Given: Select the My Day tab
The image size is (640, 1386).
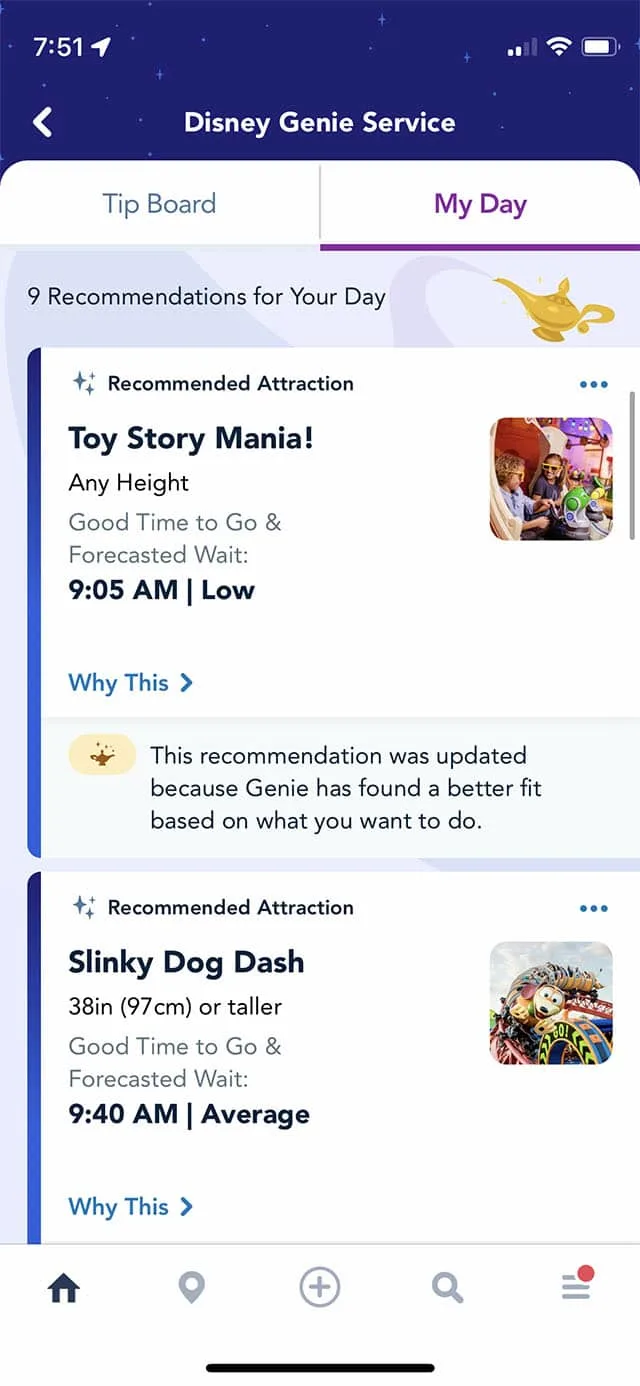Looking at the screenshot, I should click(480, 204).
